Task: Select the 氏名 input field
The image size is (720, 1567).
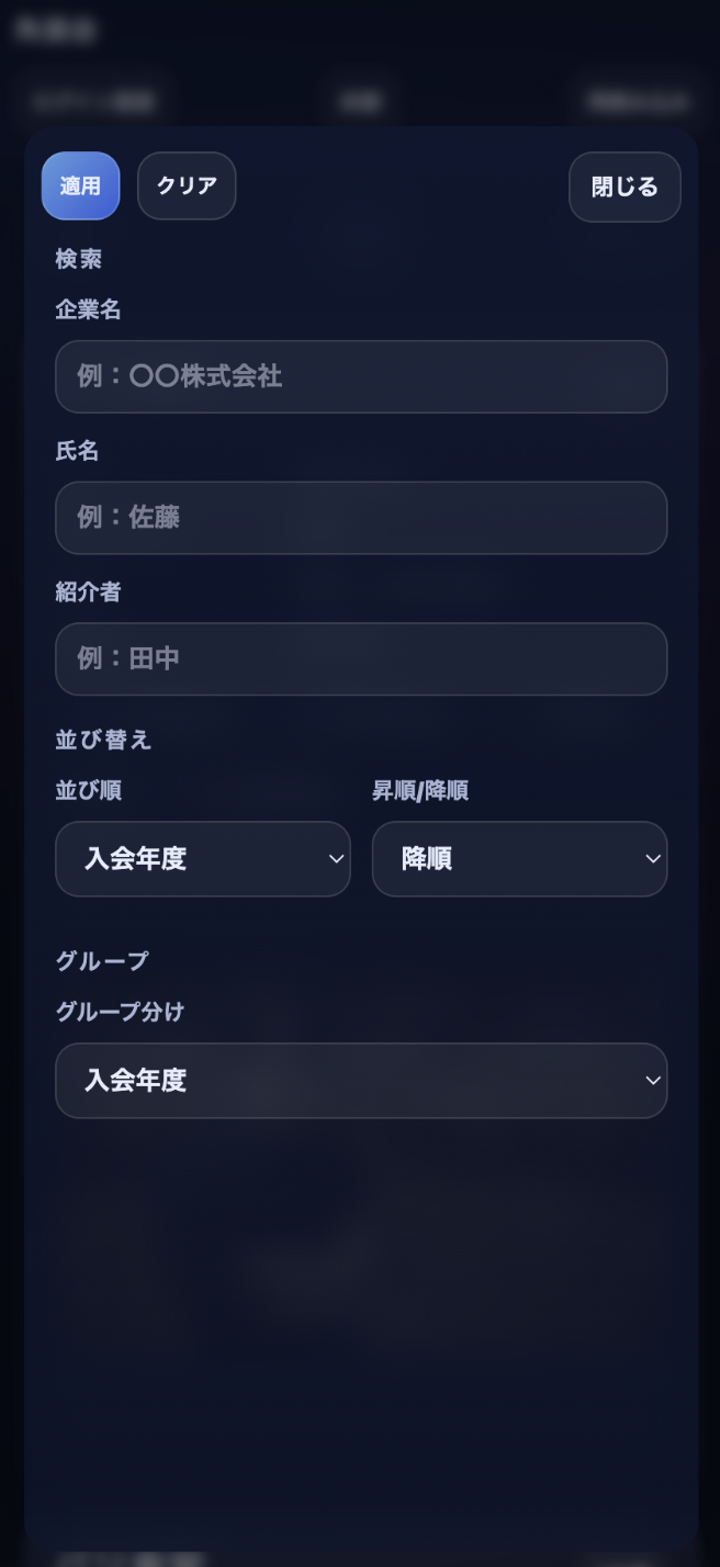Action: 361,518
